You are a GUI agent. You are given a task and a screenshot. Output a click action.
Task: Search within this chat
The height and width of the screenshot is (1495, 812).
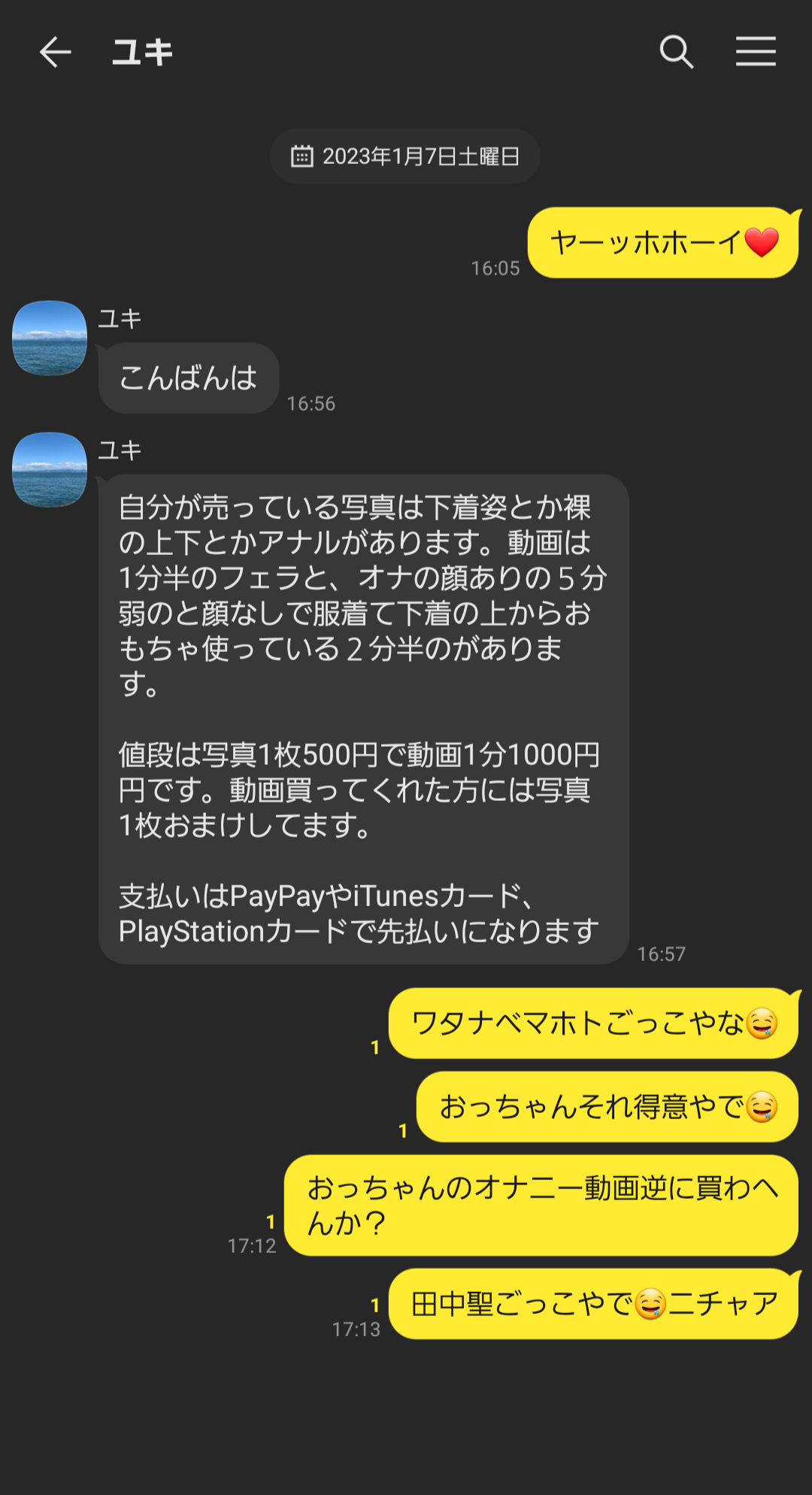click(676, 52)
